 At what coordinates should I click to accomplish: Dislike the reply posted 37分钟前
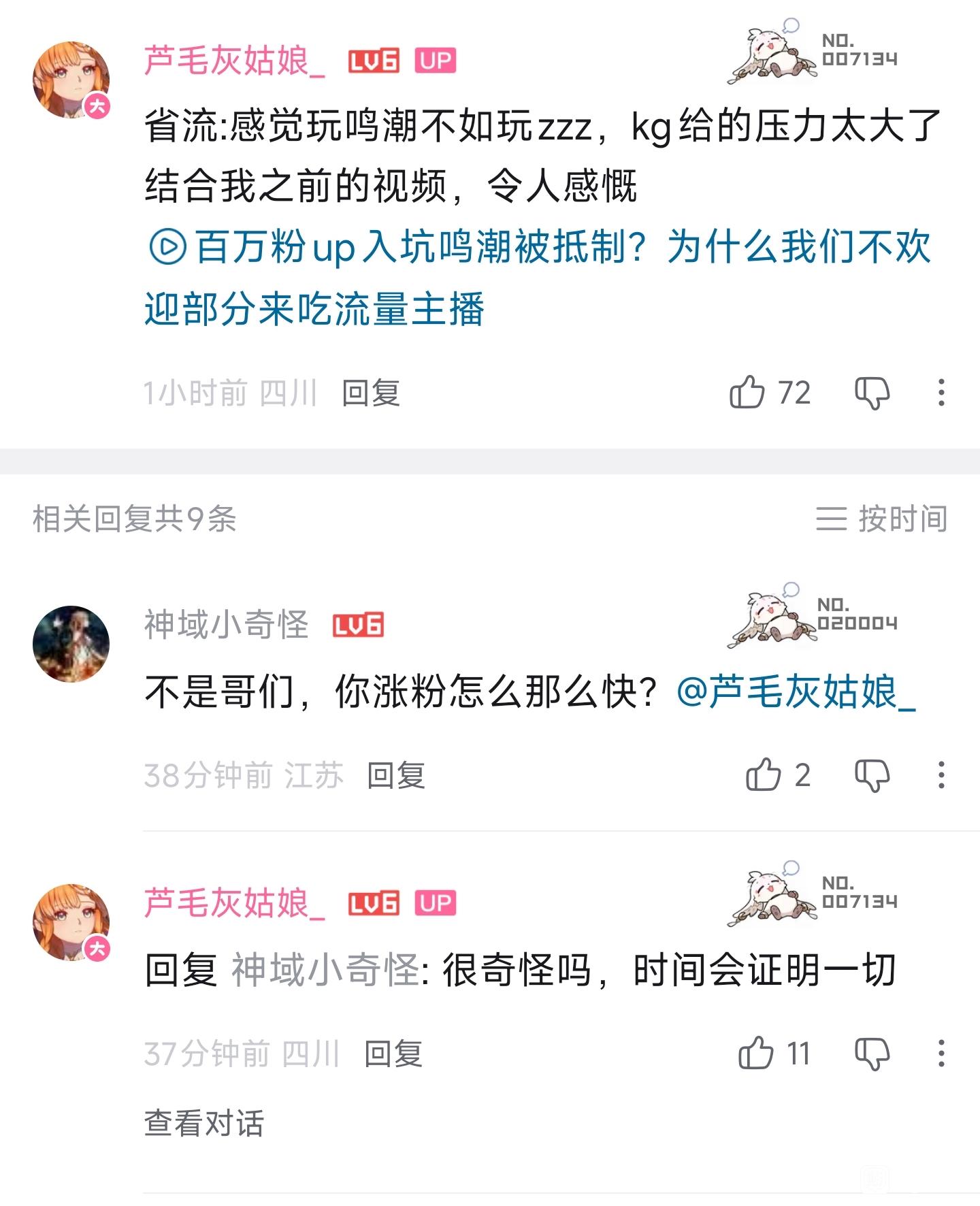pos(872,1054)
